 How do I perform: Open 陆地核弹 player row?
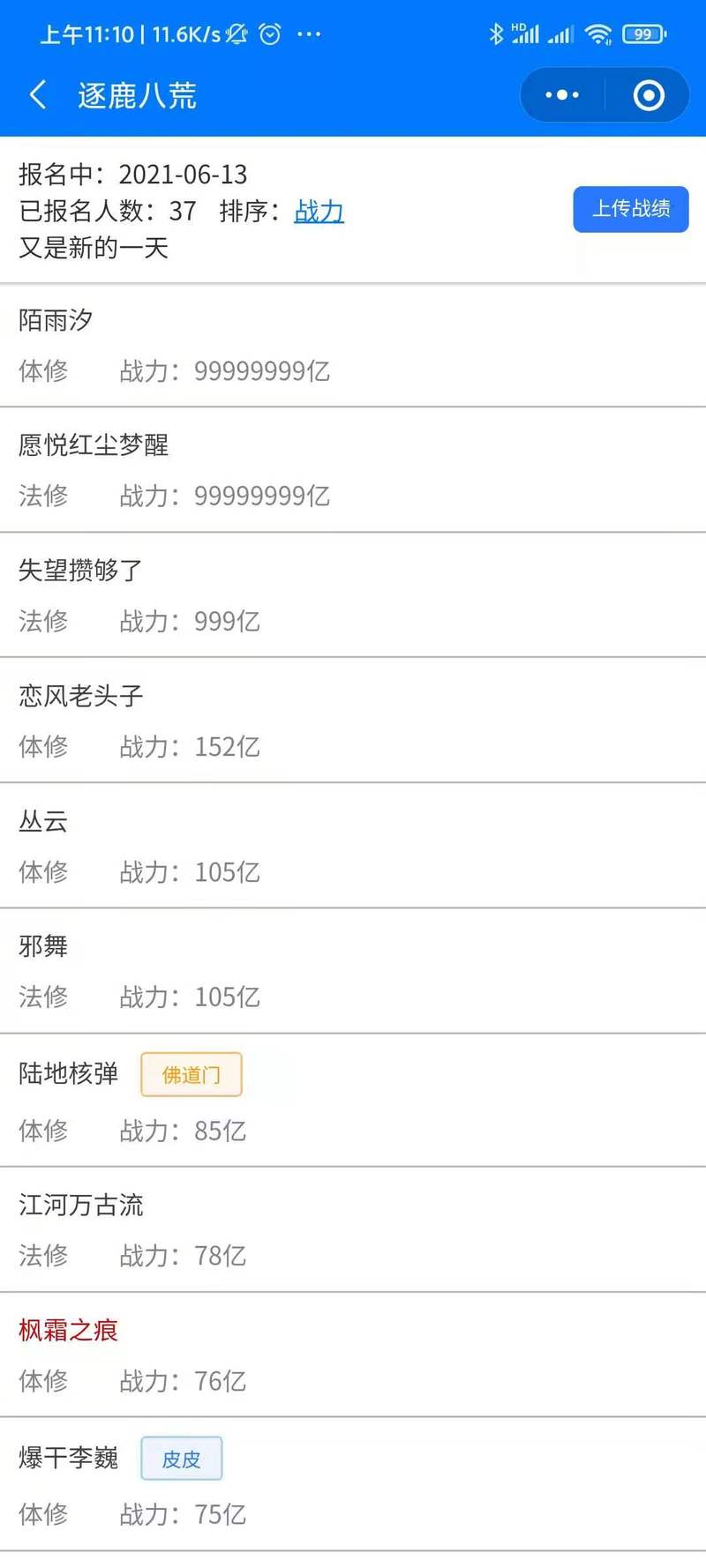click(353, 1101)
